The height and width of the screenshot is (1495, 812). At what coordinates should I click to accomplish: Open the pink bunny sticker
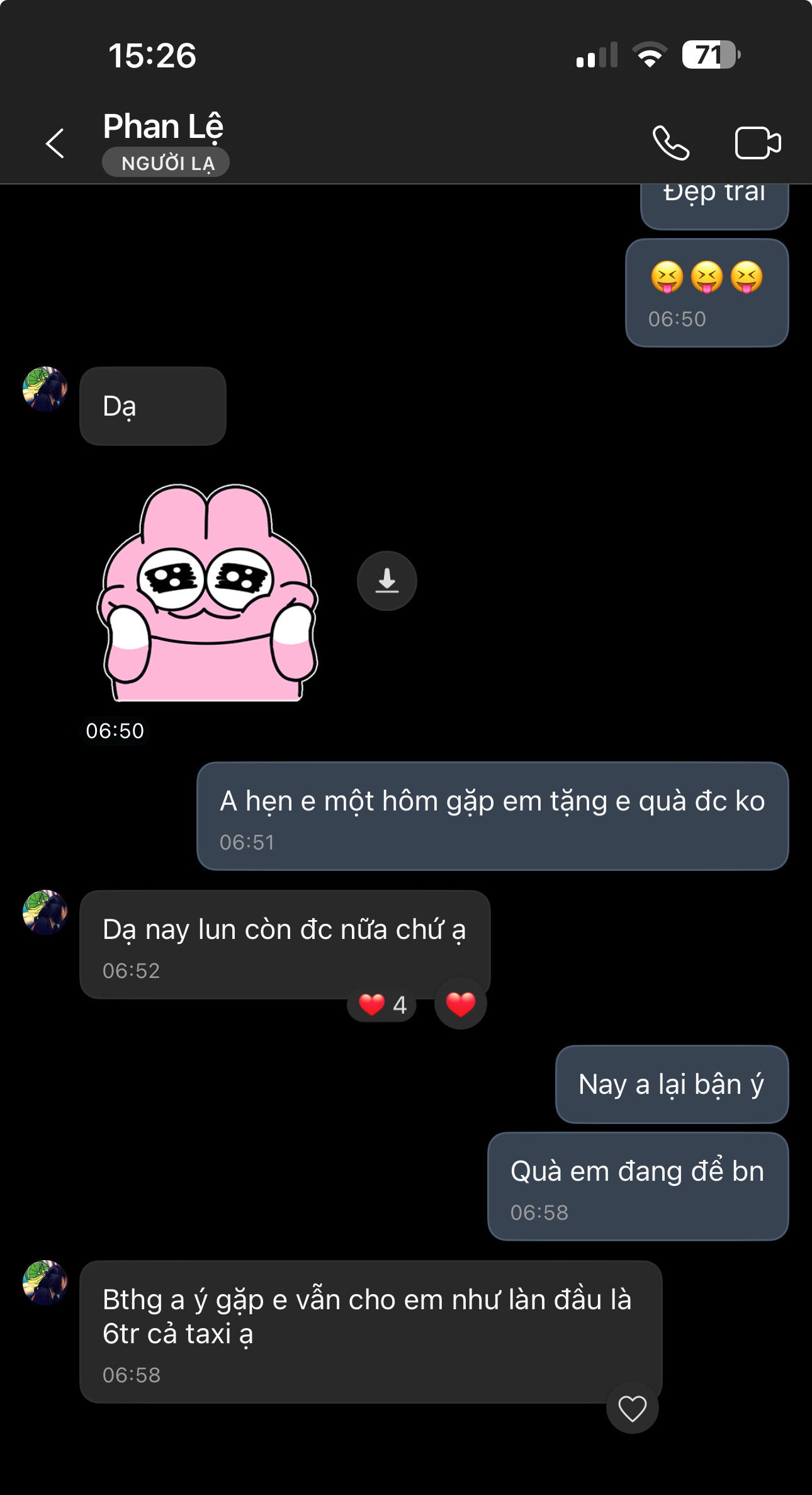tap(208, 593)
